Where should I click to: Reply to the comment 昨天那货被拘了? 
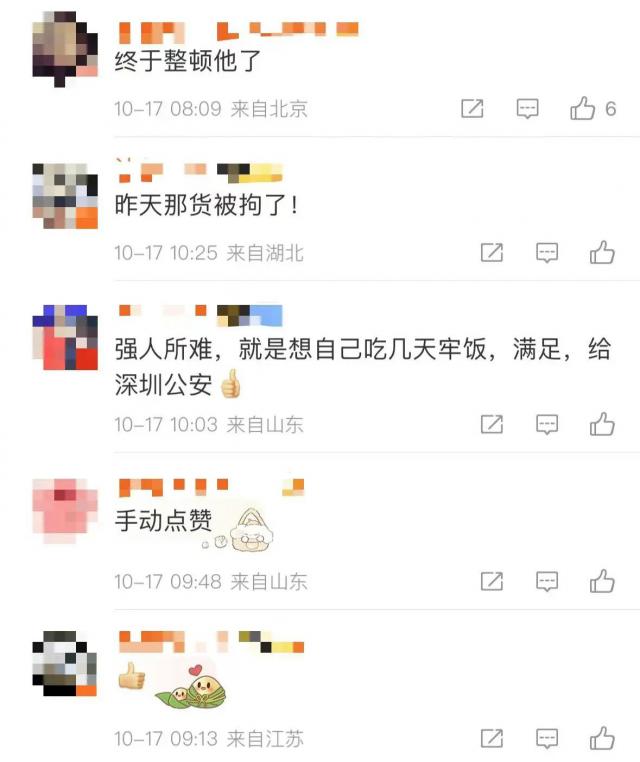tap(547, 253)
